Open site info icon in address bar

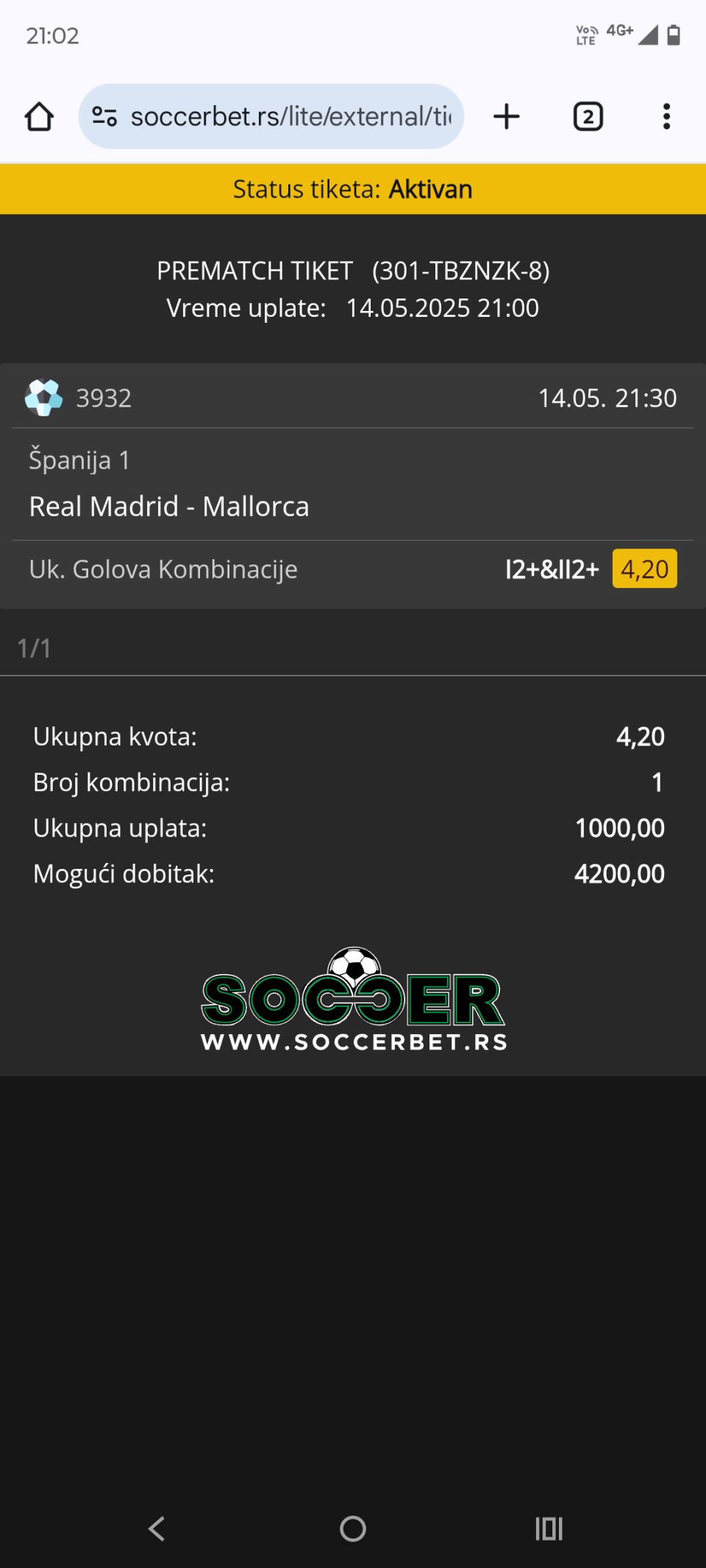tap(104, 117)
